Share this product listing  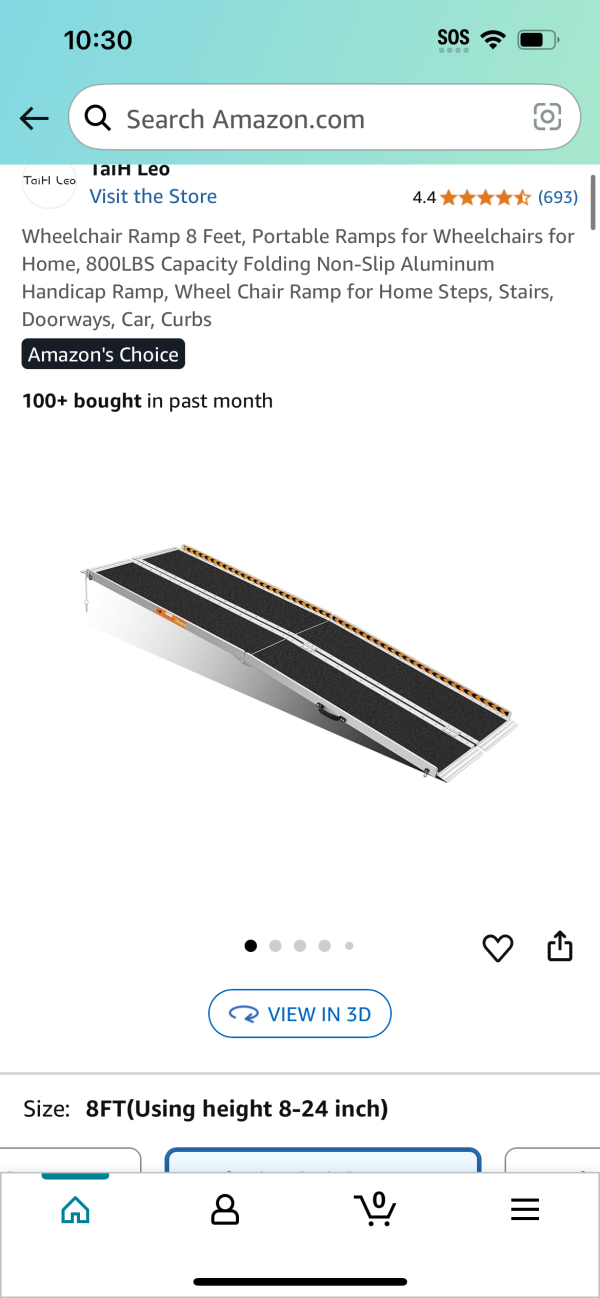click(x=560, y=946)
